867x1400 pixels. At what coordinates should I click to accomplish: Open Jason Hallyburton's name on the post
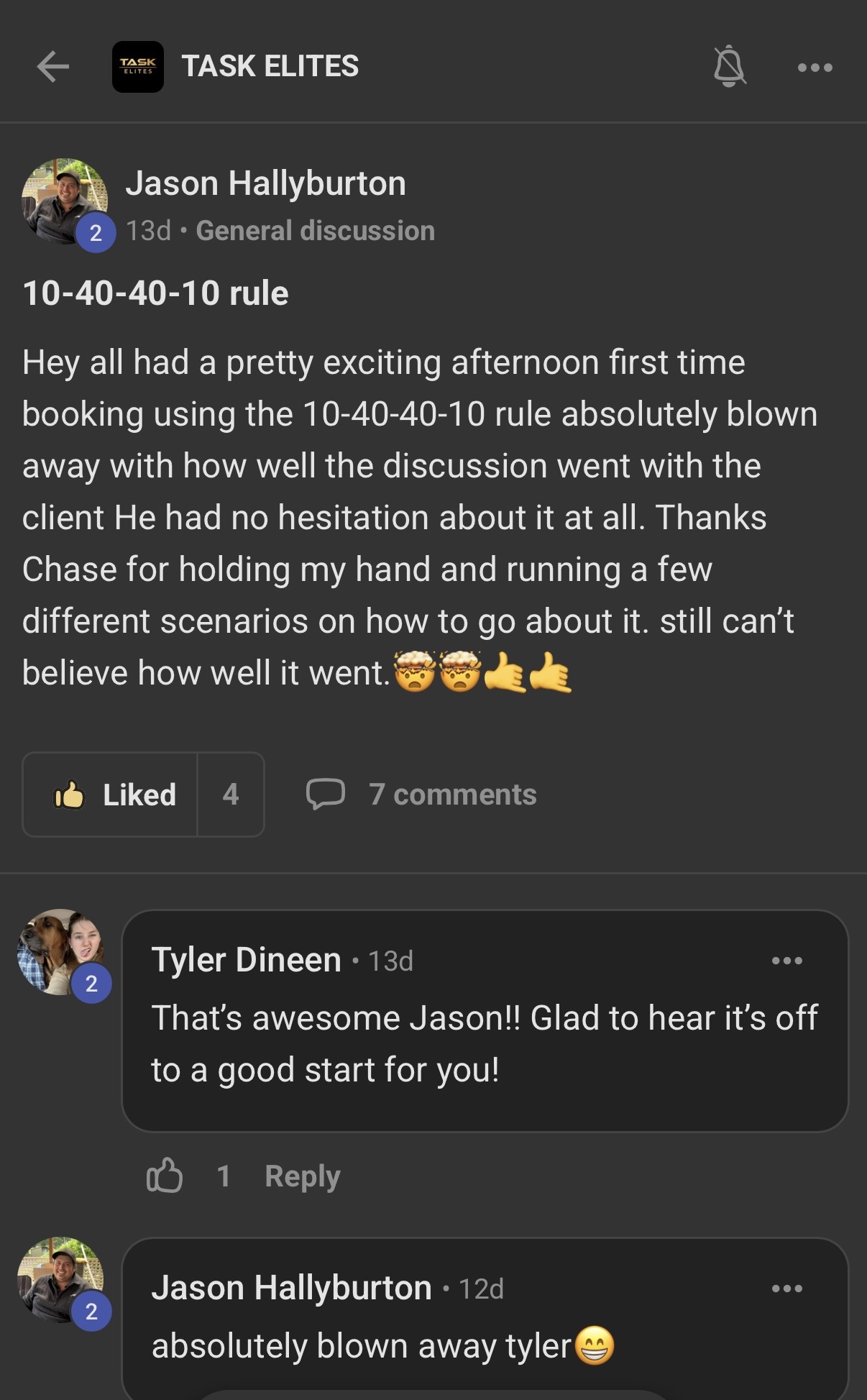tap(265, 183)
